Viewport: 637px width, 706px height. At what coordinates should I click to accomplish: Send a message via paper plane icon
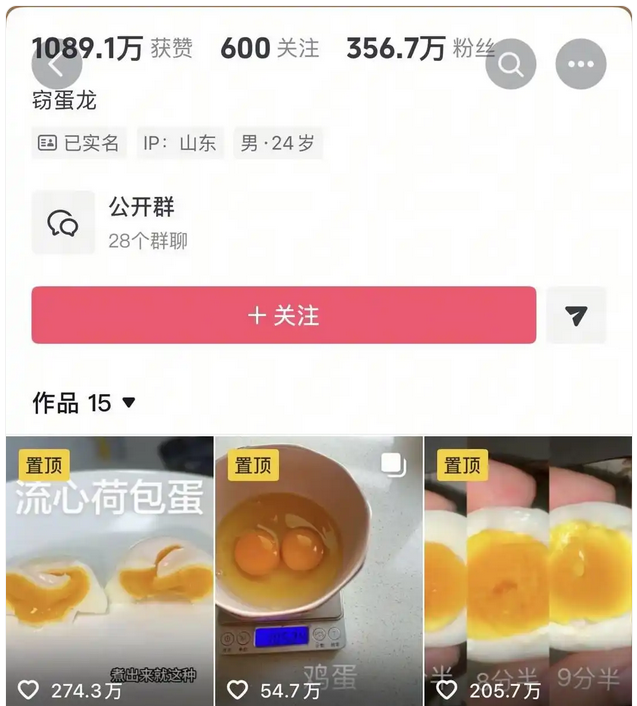(576, 316)
